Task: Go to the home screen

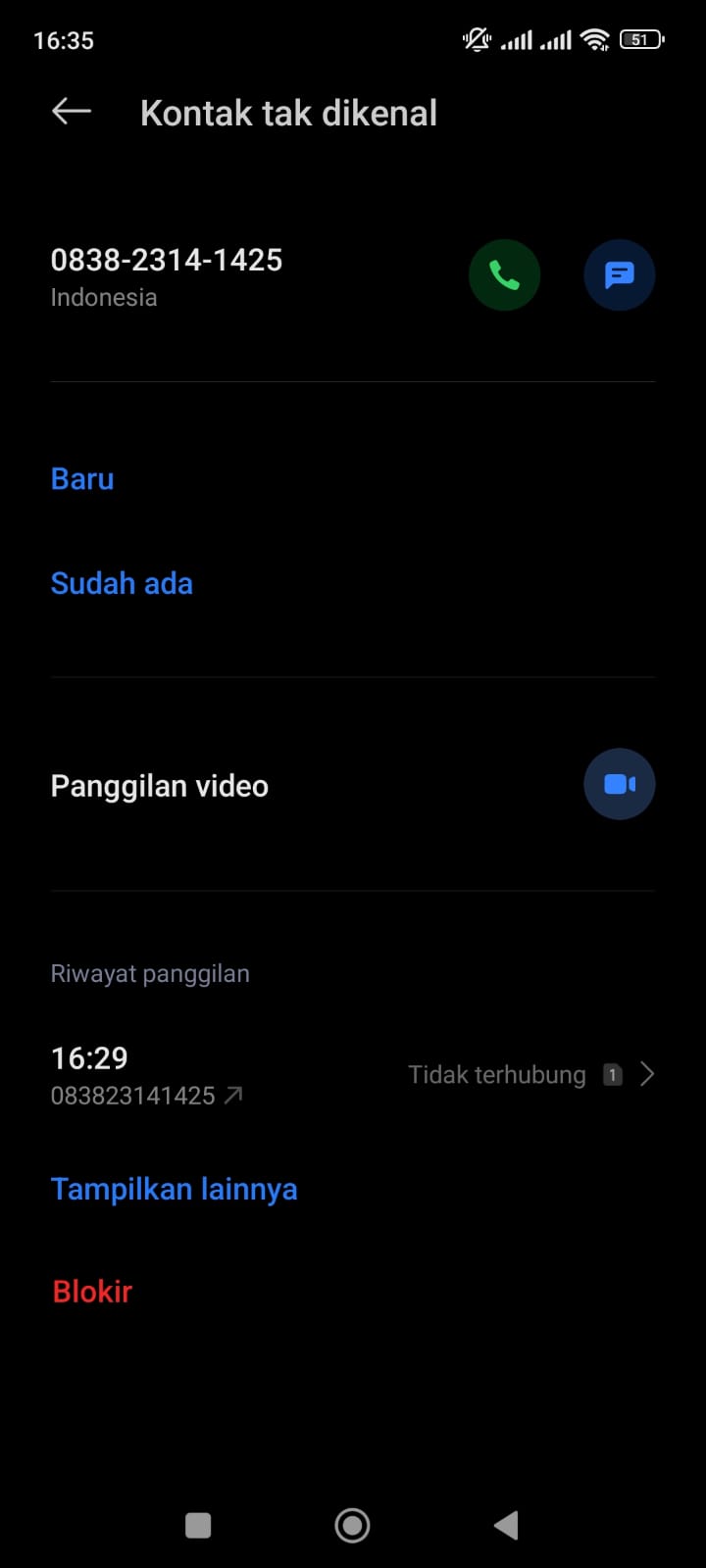Action: click(352, 1525)
